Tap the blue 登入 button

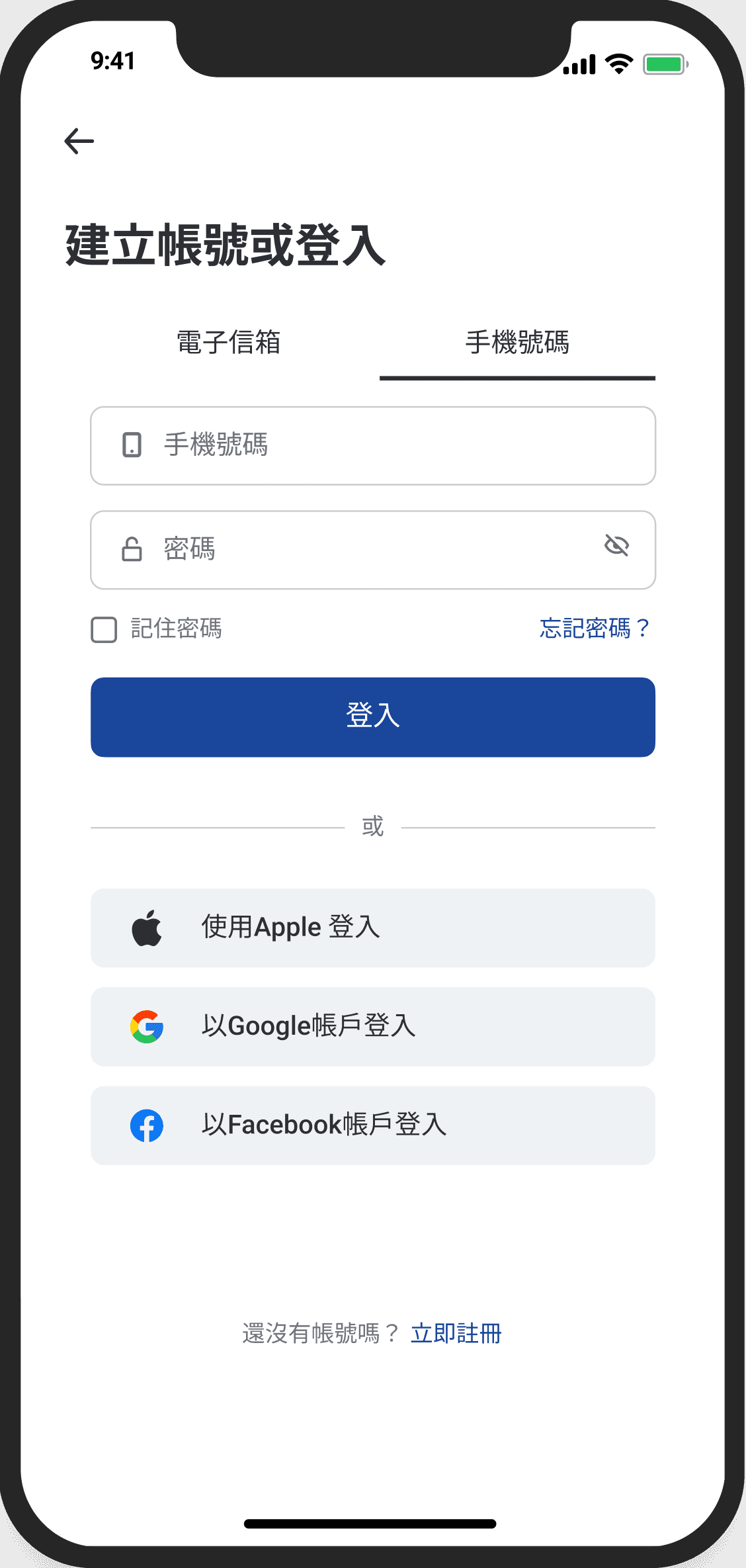pyautogui.click(x=373, y=717)
